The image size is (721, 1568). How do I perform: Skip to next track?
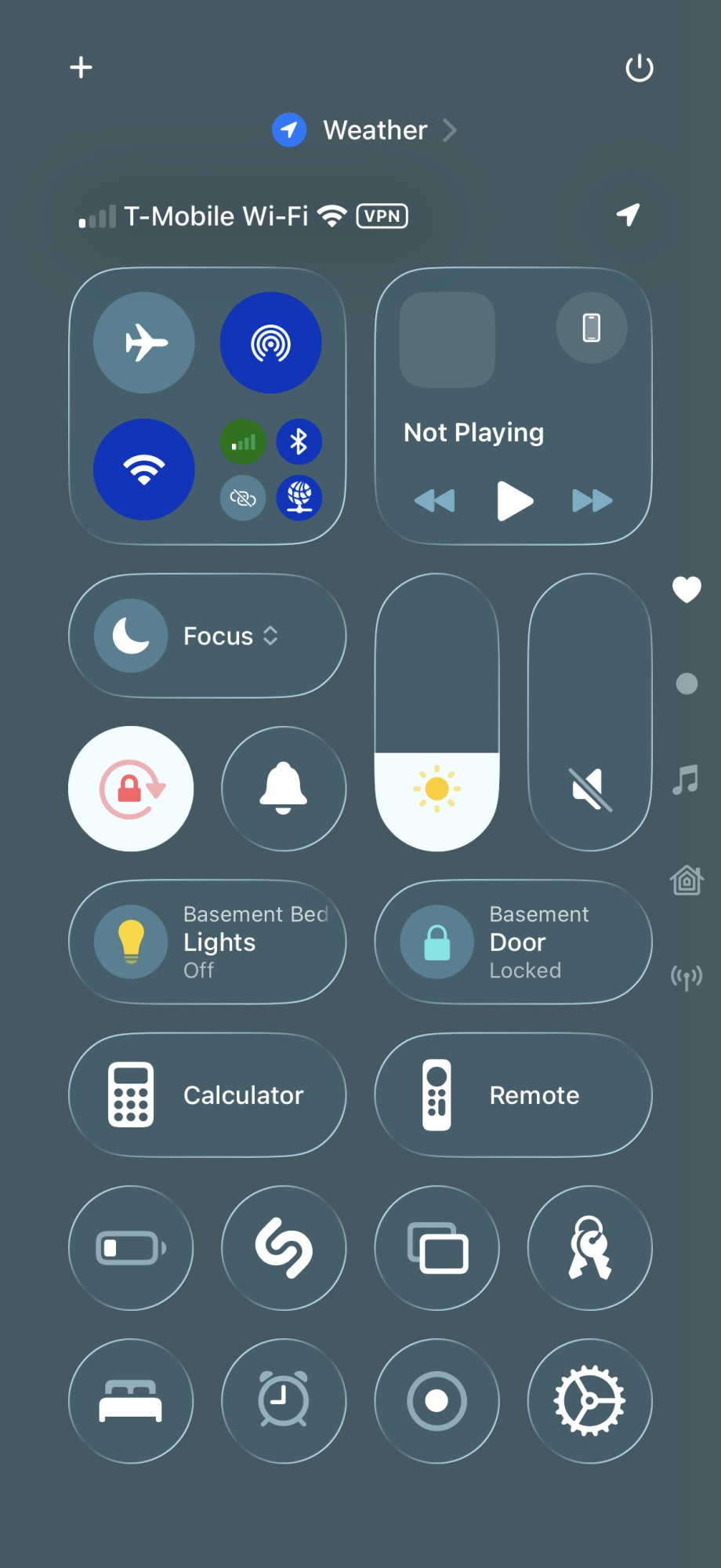tap(592, 500)
